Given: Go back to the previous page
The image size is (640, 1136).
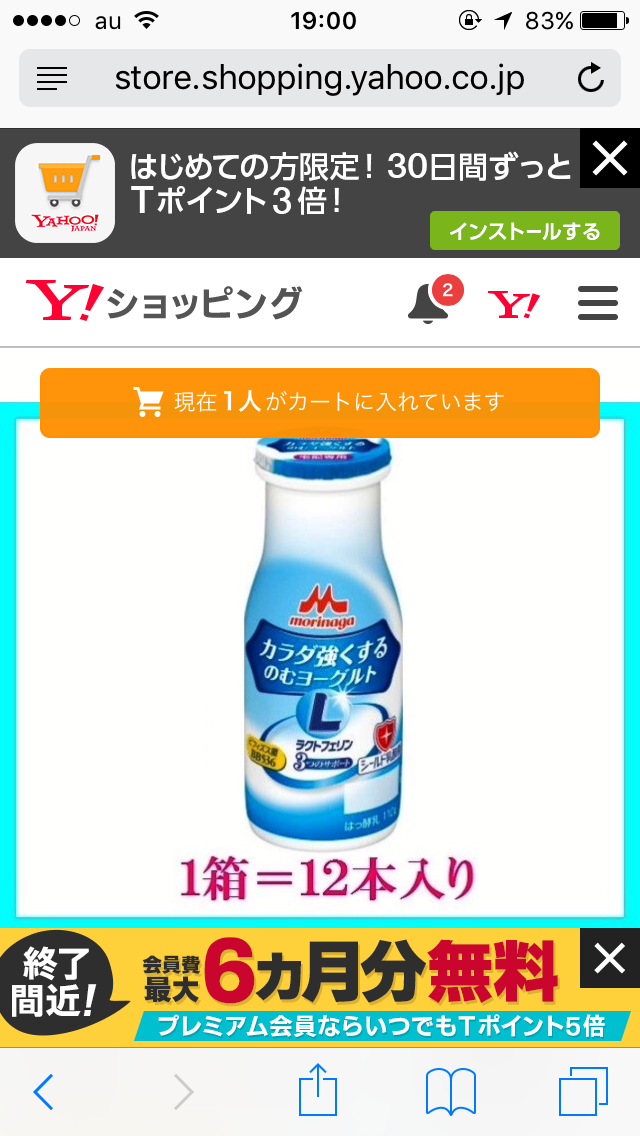Looking at the screenshot, I should click(x=43, y=1092).
